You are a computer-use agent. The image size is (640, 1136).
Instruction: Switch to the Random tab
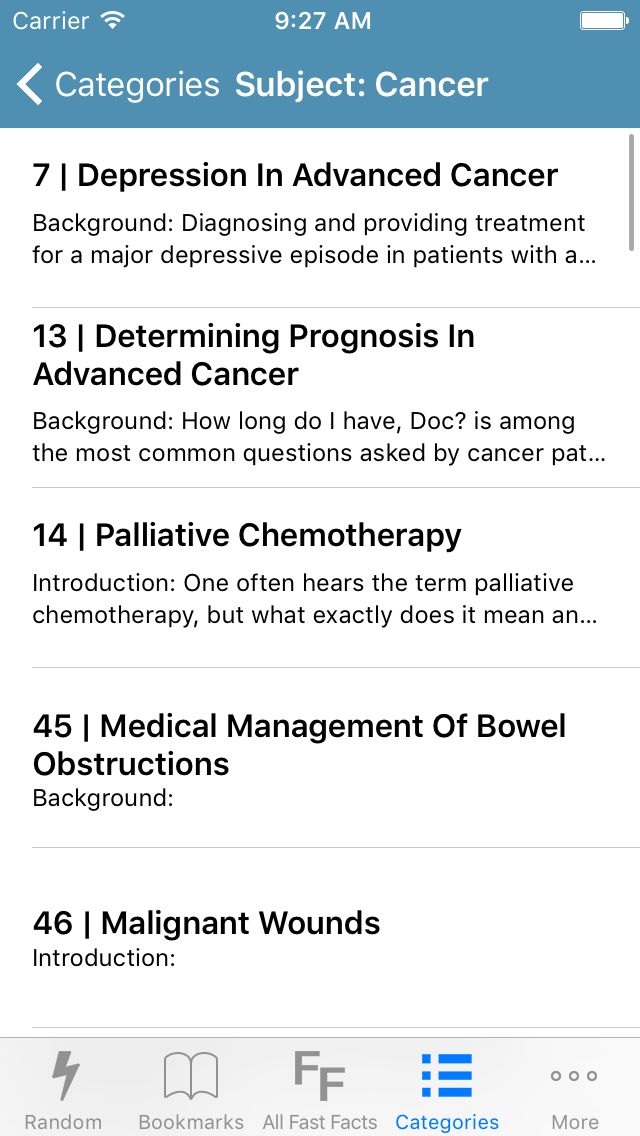click(x=64, y=1087)
